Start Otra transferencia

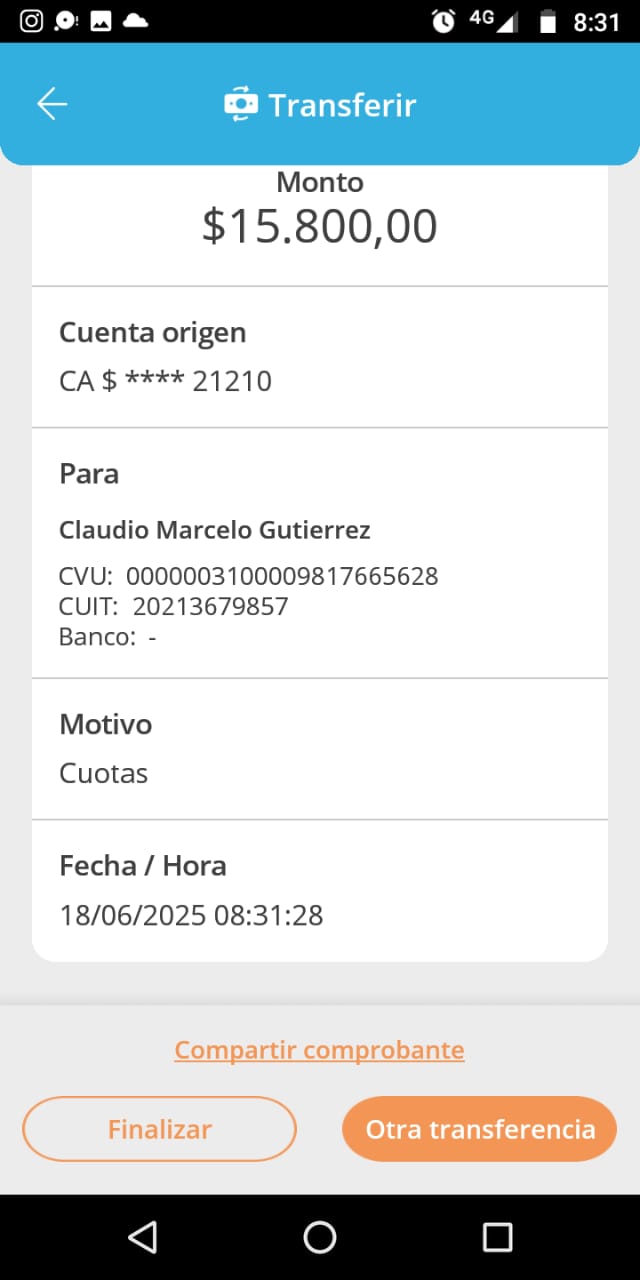tap(480, 1129)
